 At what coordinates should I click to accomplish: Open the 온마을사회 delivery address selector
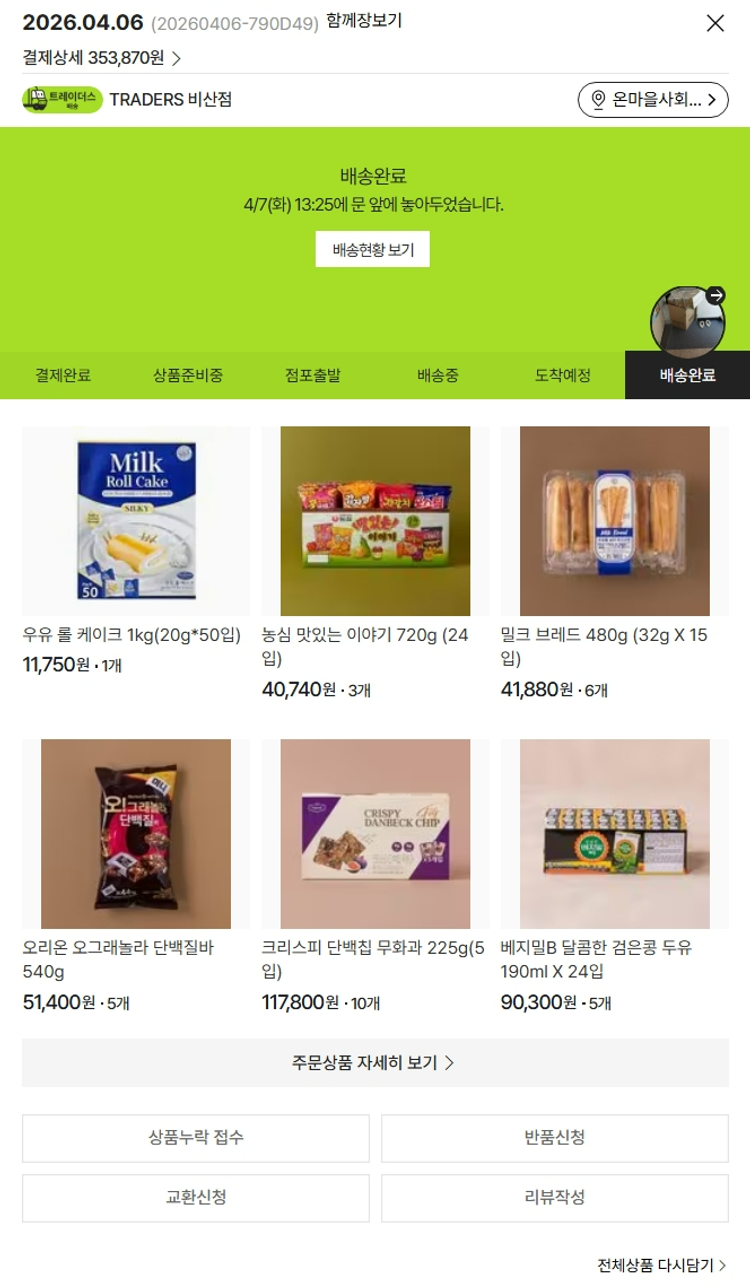[x=653, y=100]
